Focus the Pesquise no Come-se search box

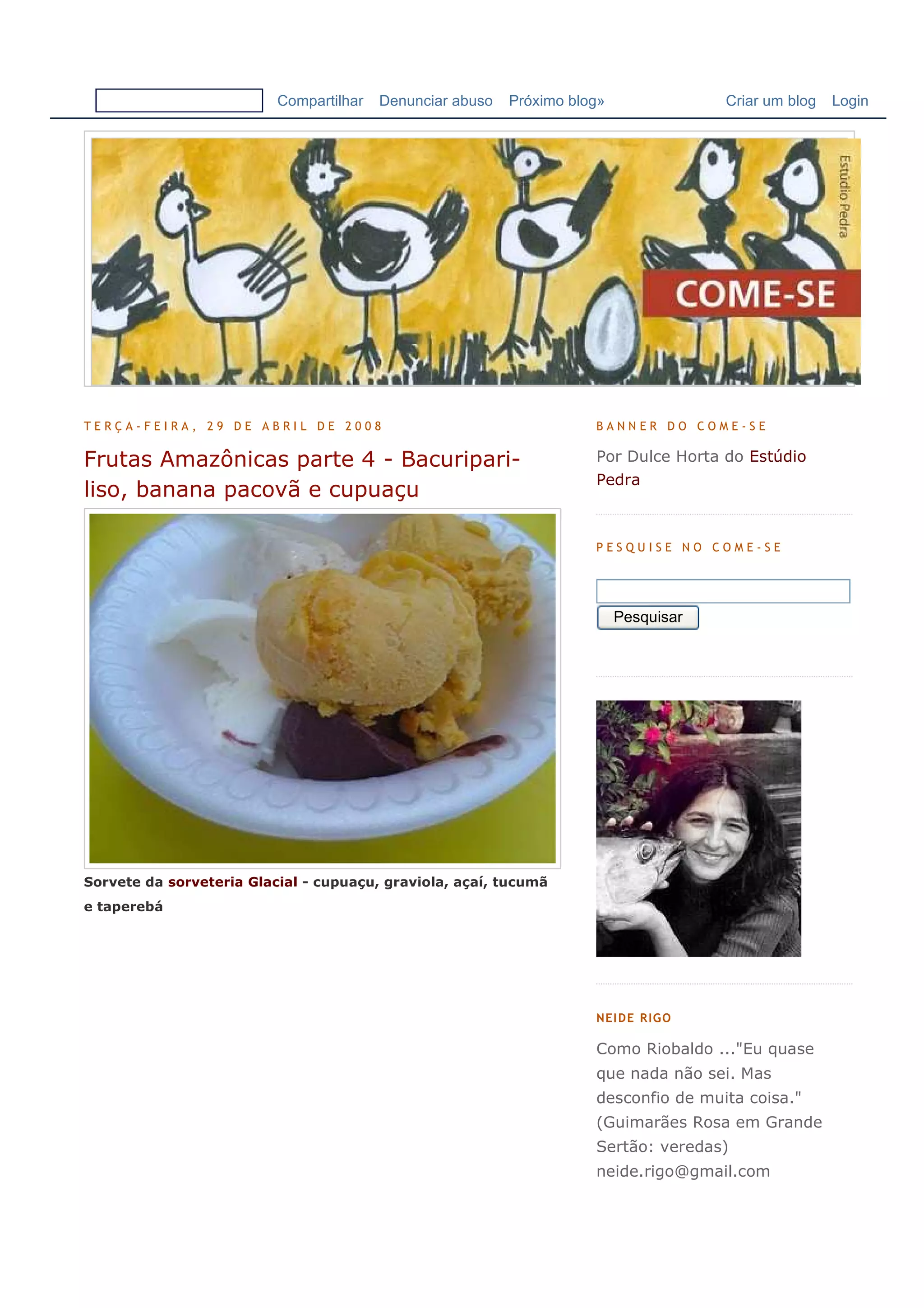coord(723,591)
